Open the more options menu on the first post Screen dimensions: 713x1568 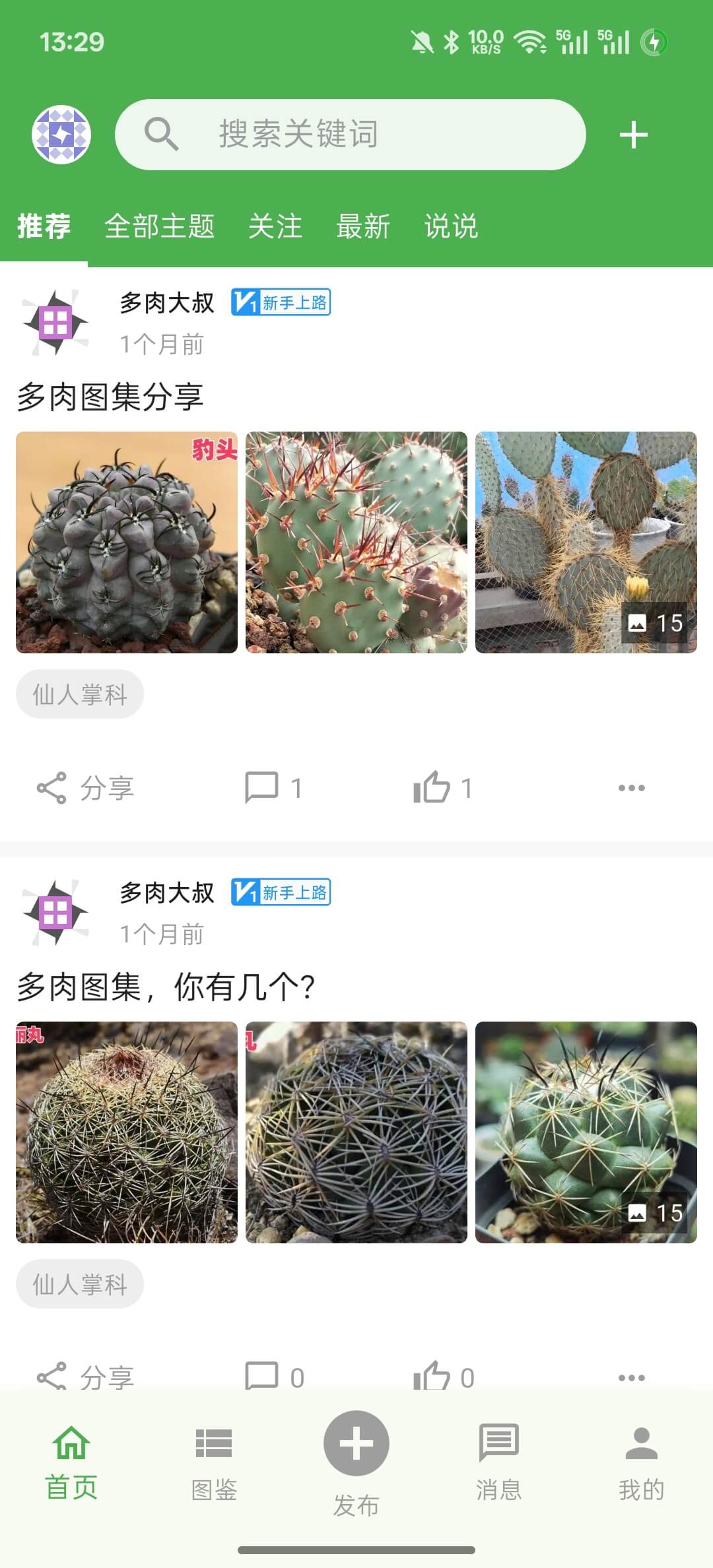pyautogui.click(x=632, y=787)
